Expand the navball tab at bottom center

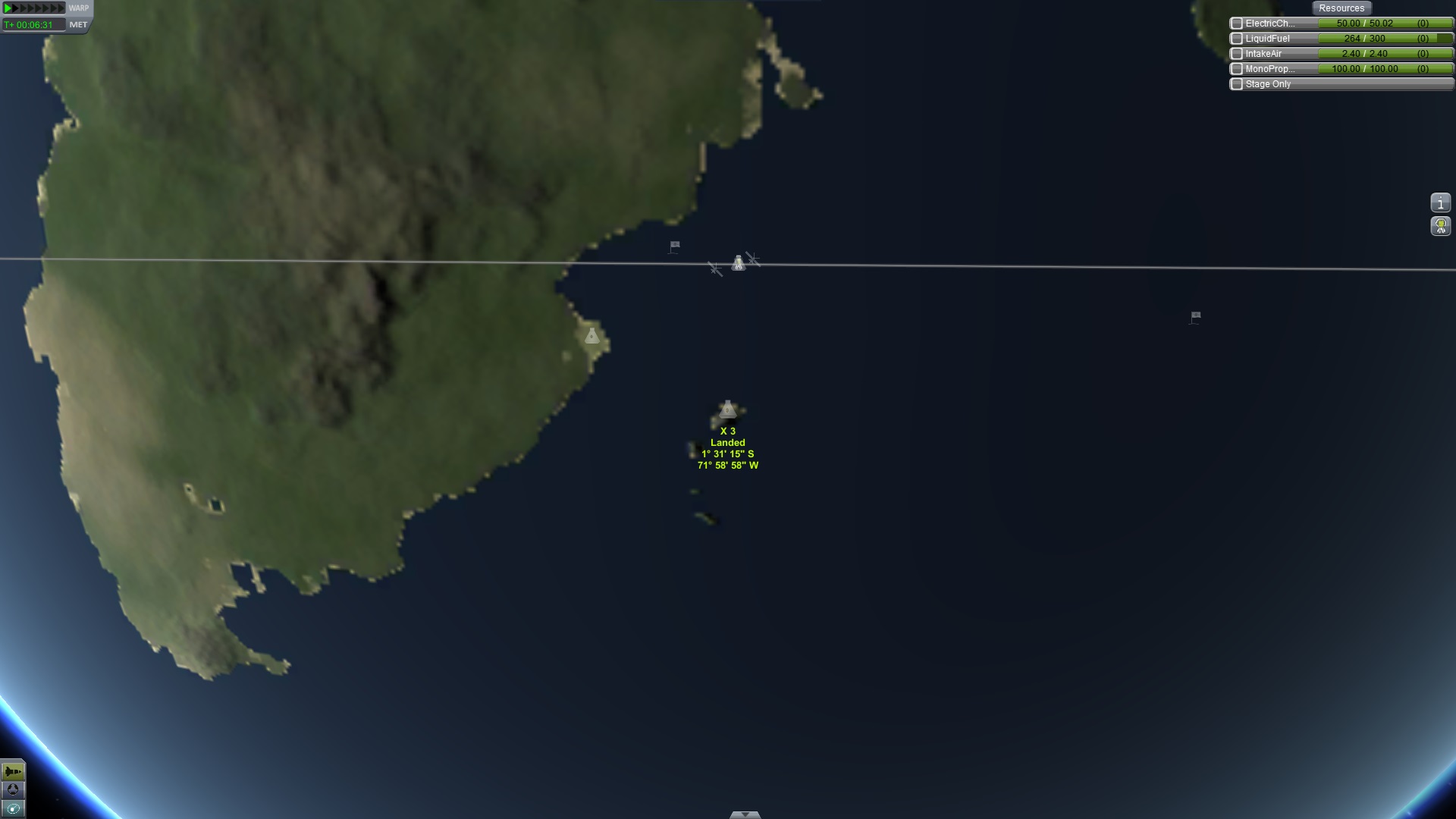[745, 814]
